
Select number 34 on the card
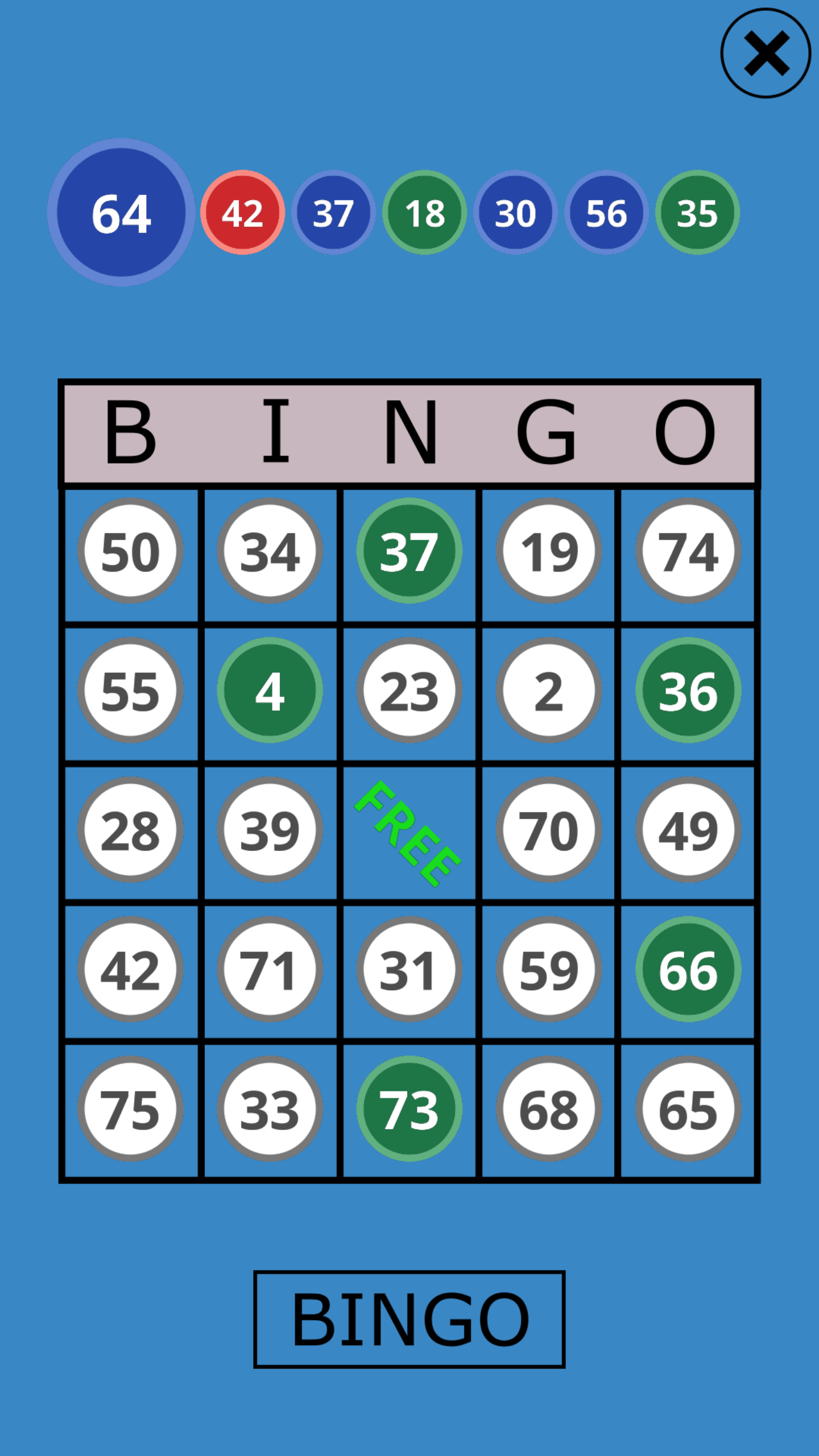270,551
